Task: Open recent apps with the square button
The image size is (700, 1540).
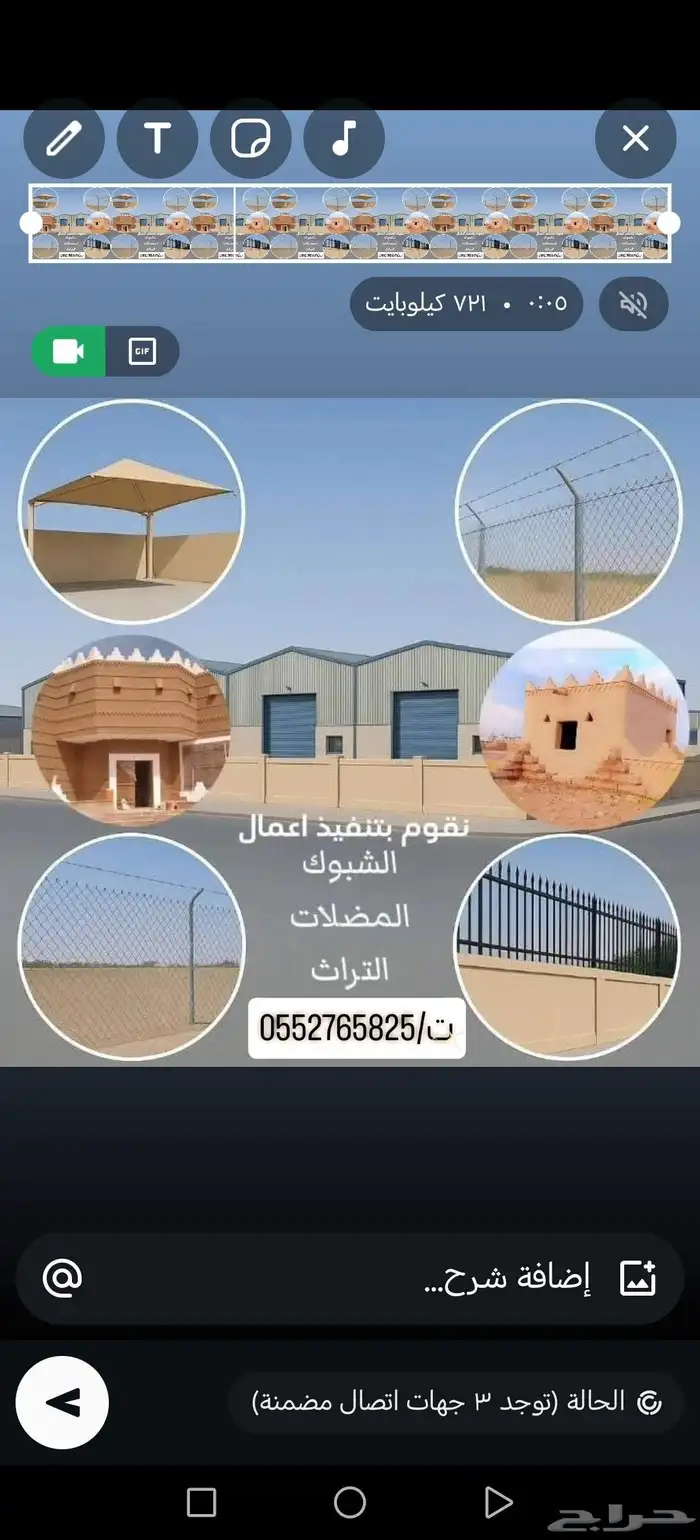Action: [202, 1502]
